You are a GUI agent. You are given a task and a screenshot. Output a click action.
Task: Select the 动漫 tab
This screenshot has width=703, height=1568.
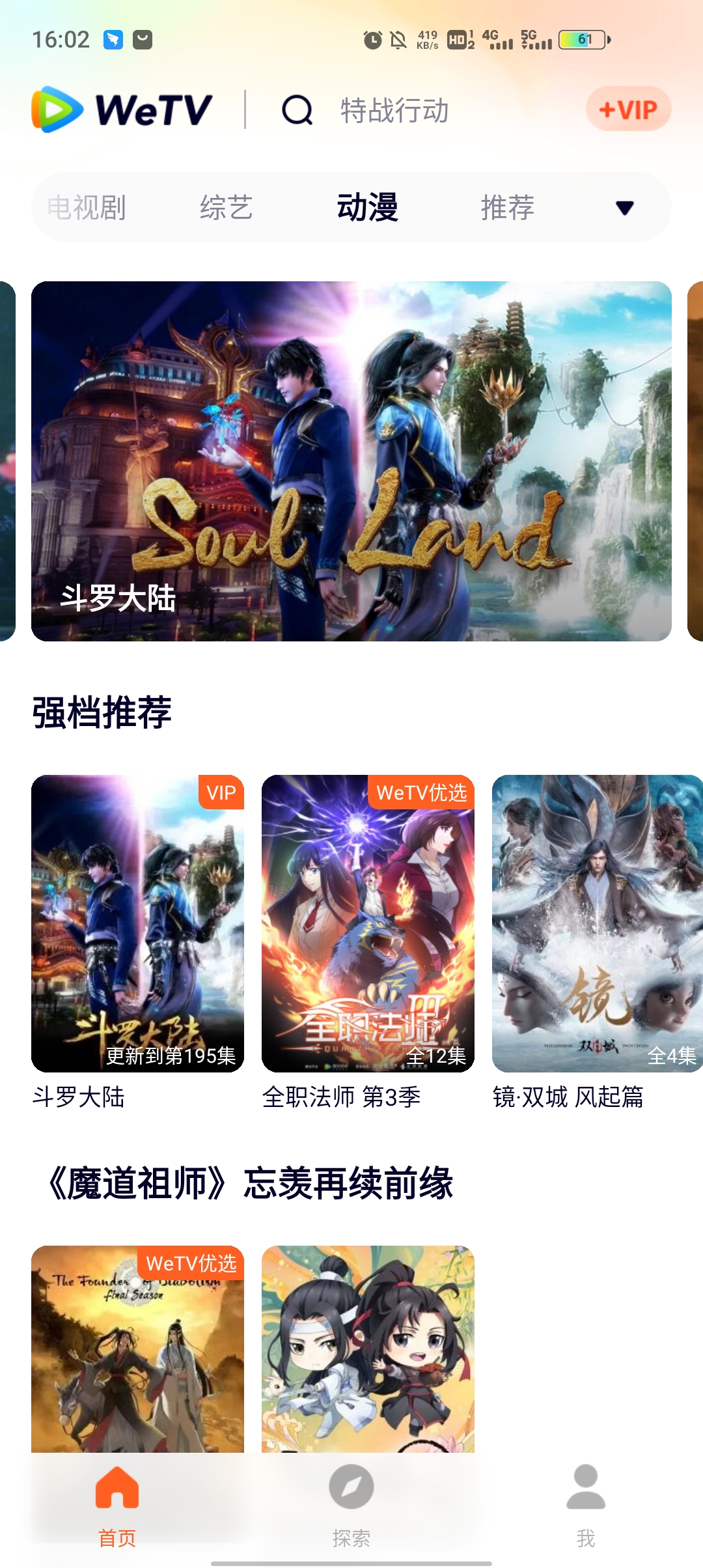369,208
